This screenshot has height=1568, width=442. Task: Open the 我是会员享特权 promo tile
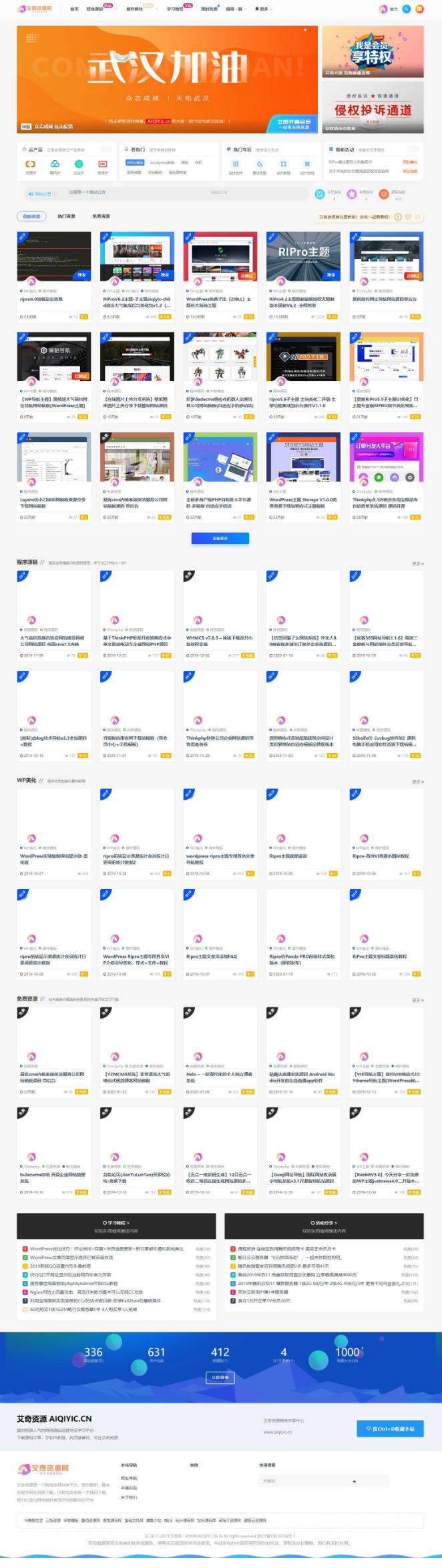coord(373,51)
